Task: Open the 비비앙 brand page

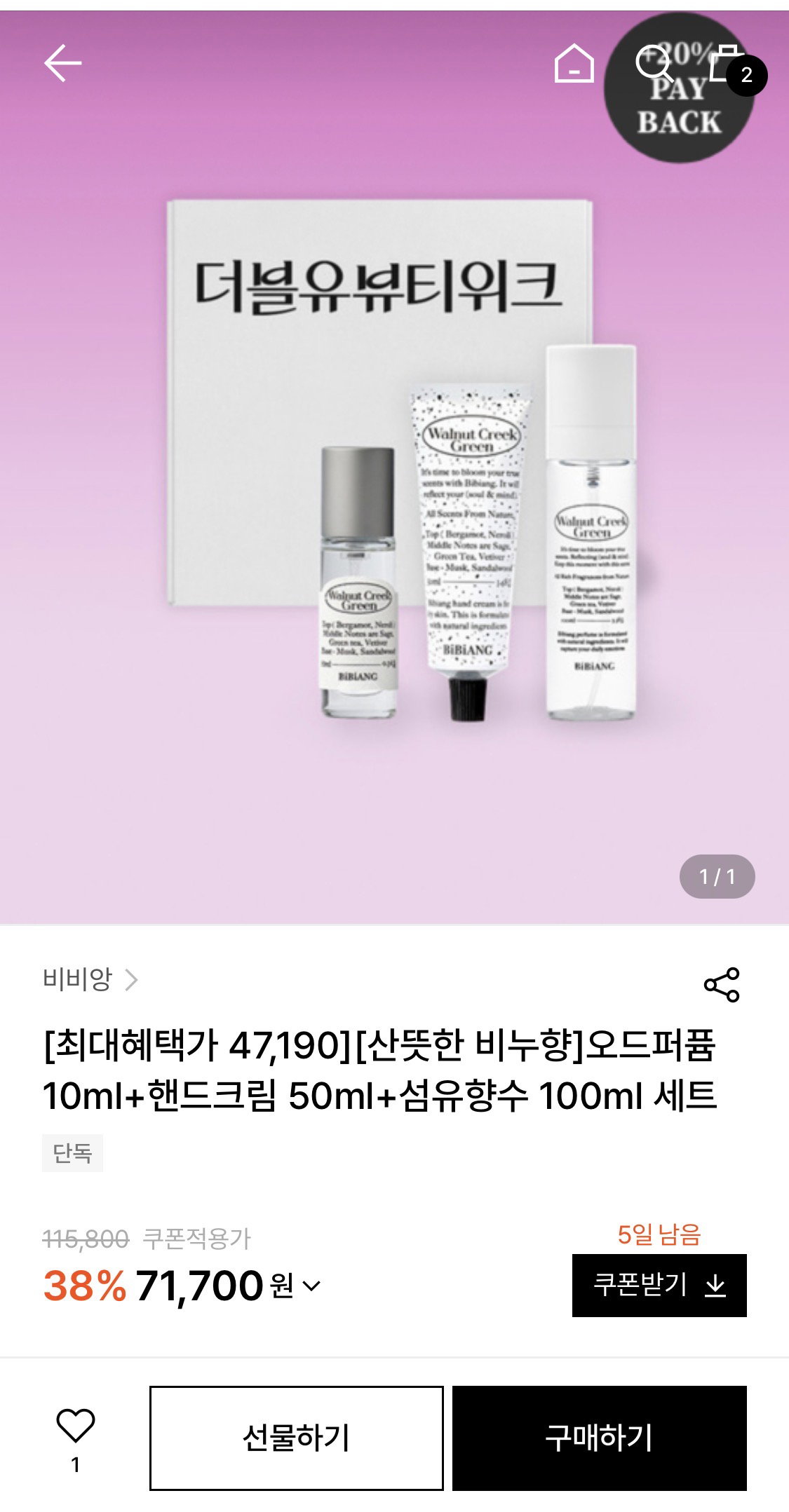Action: [90, 979]
